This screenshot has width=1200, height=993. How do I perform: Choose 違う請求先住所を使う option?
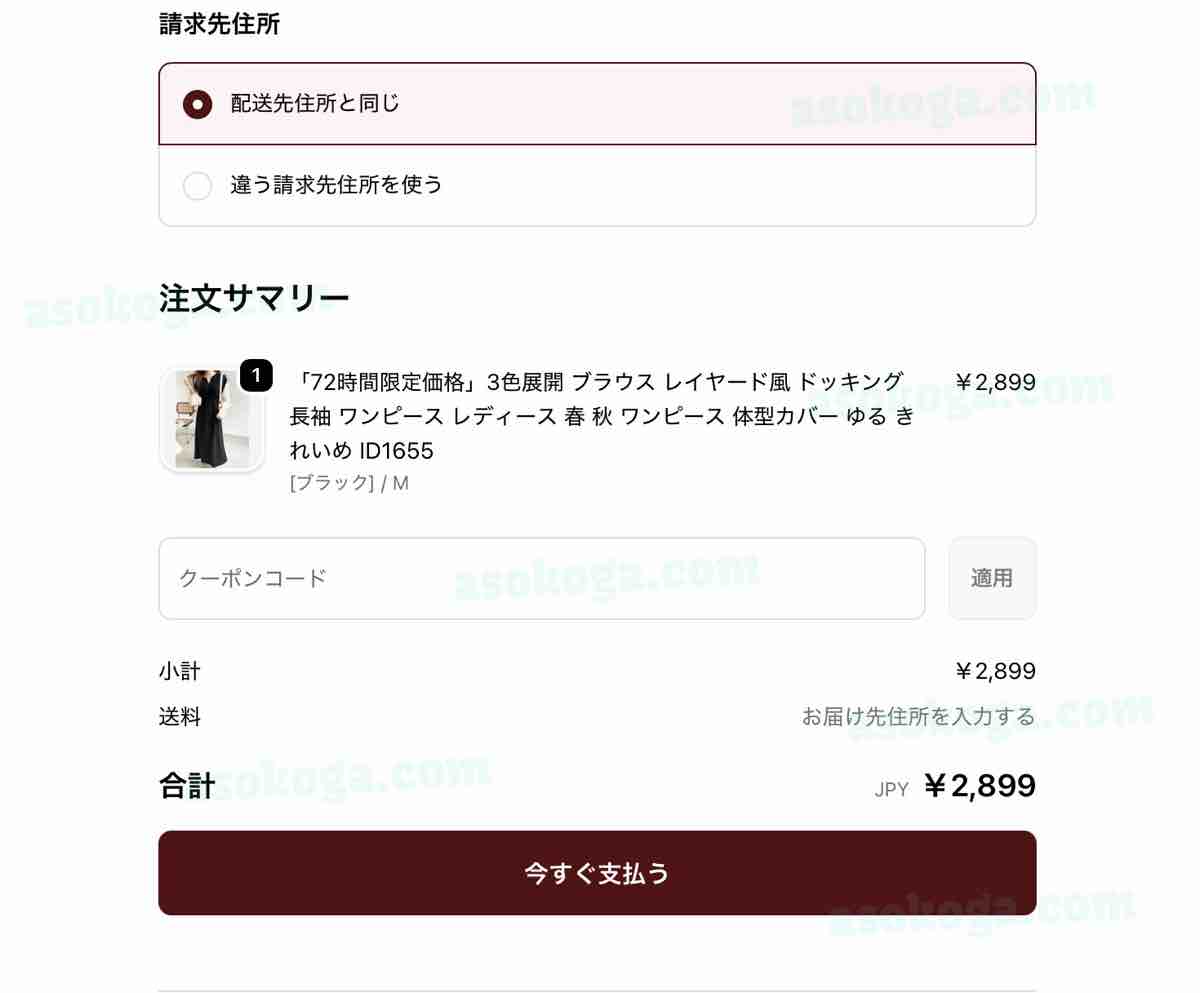coord(198,186)
